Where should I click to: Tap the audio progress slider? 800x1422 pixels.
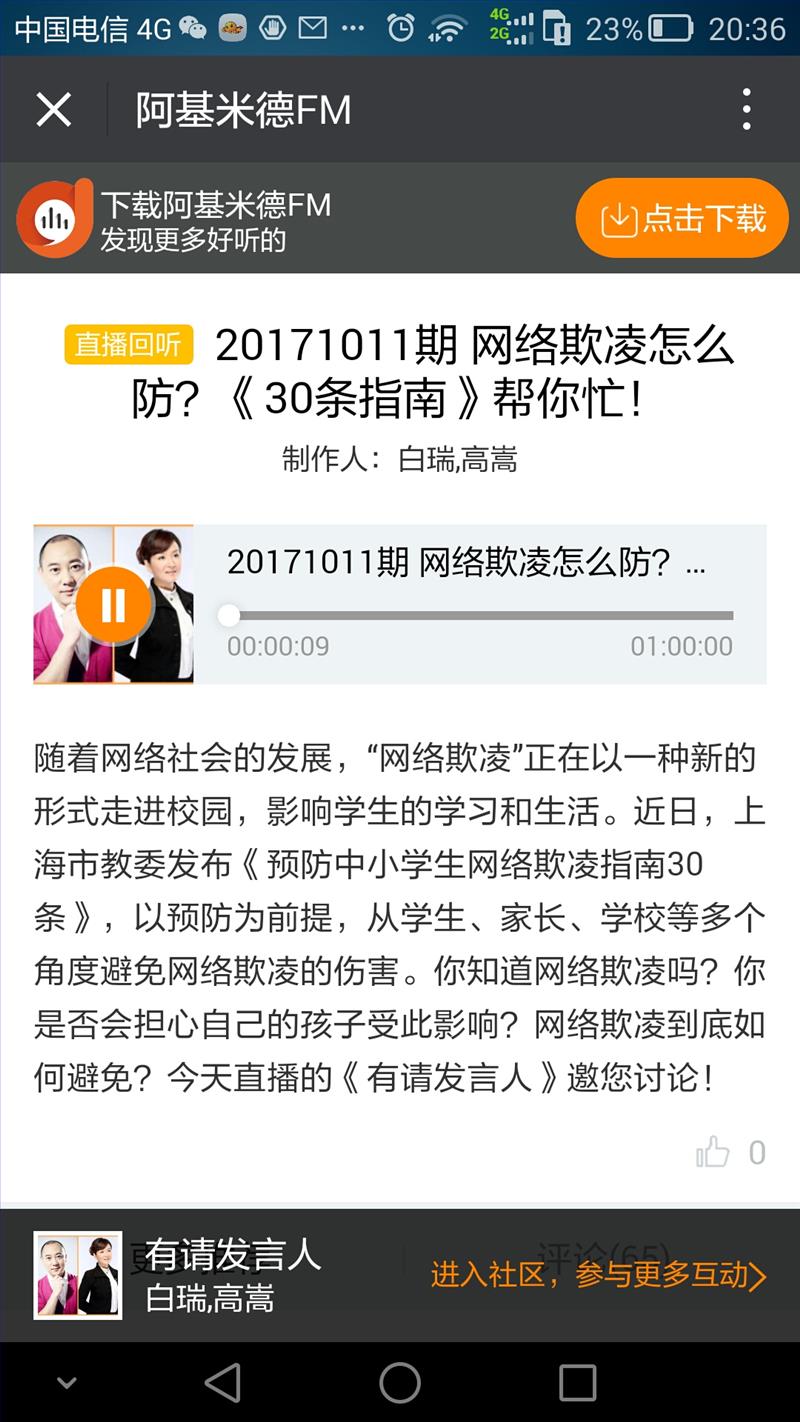click(x=480, y=616)
